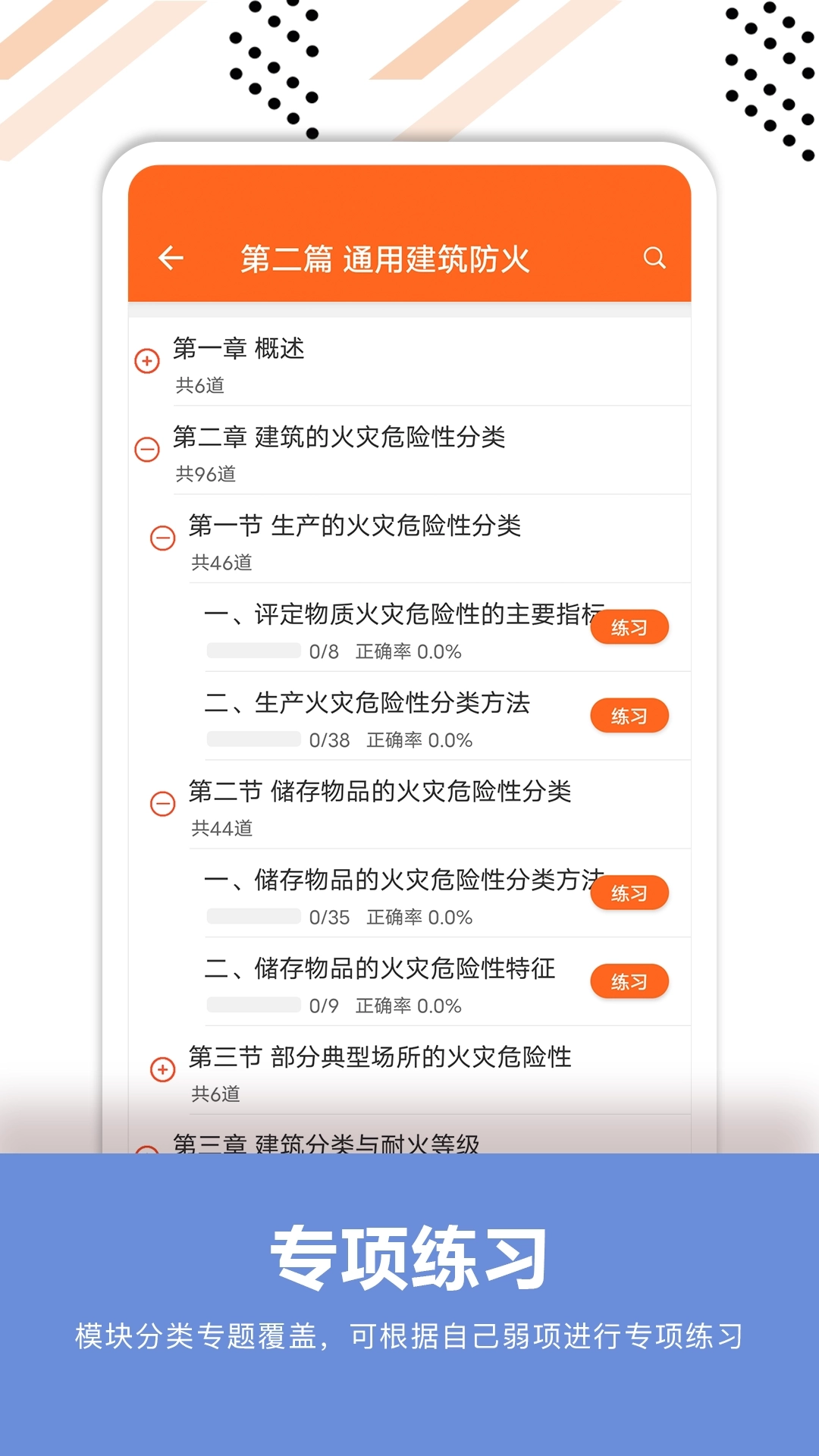The height and width of the screenshot is (1456, 819).
Task: Tap the back arrow in the header
Action: (x=171, y=259)
